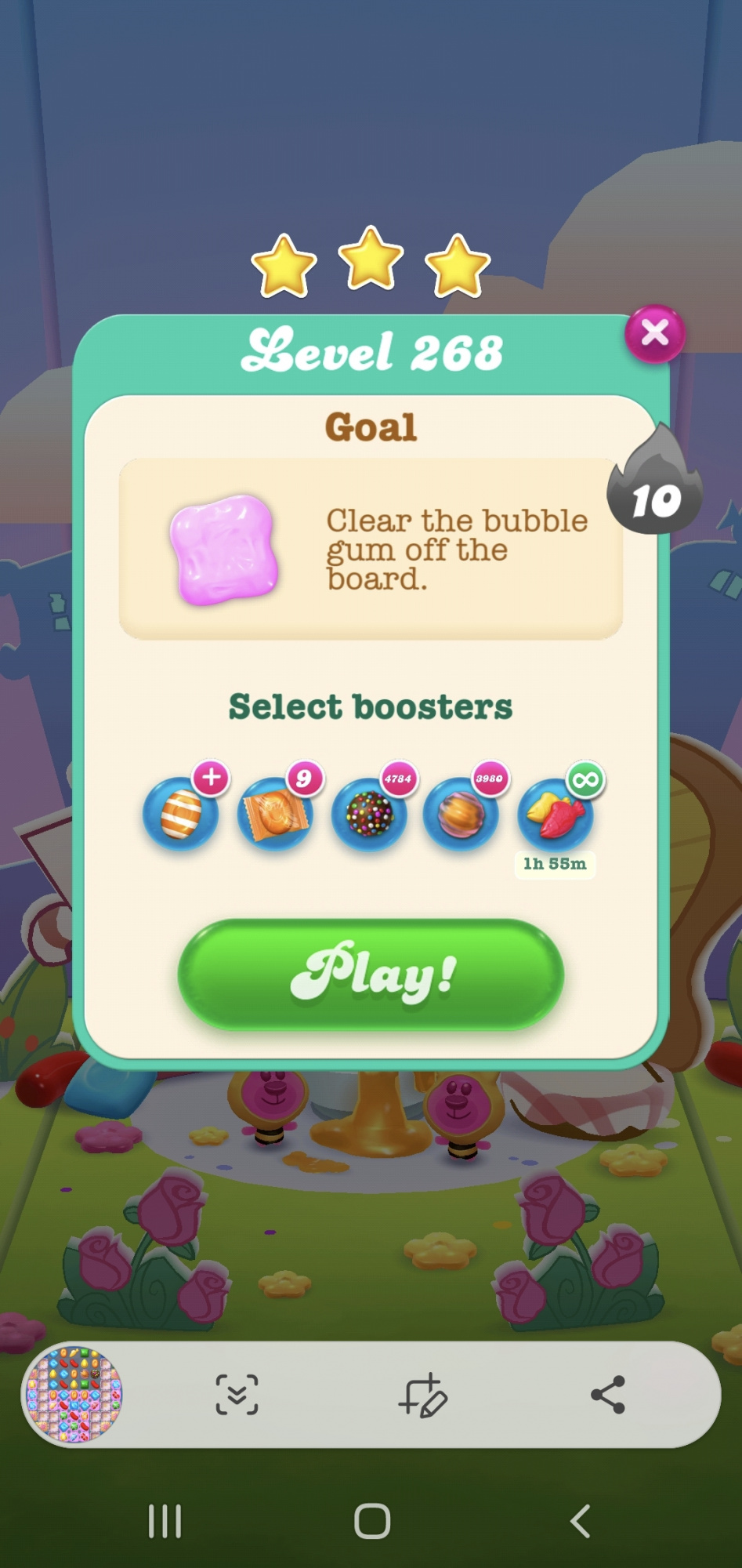The width and height of the screenshot is (742, 1568).
Task: Select the wrapped candy booster
Action: [275, 814]
